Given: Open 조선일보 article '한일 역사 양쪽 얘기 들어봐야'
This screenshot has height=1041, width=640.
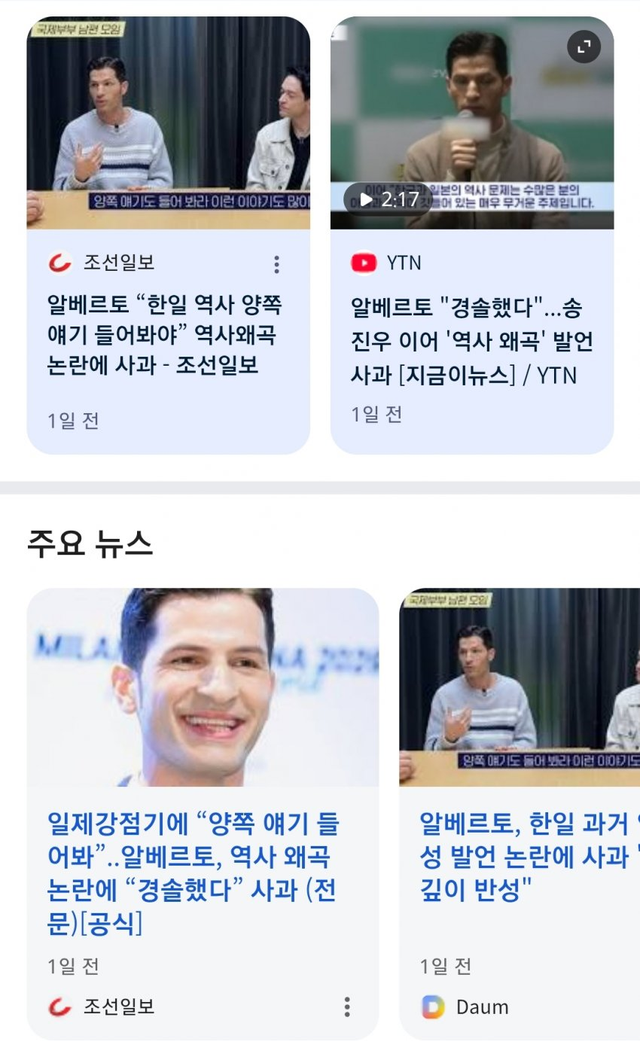Looking at the screenshot, I should (x=166, y=336).
